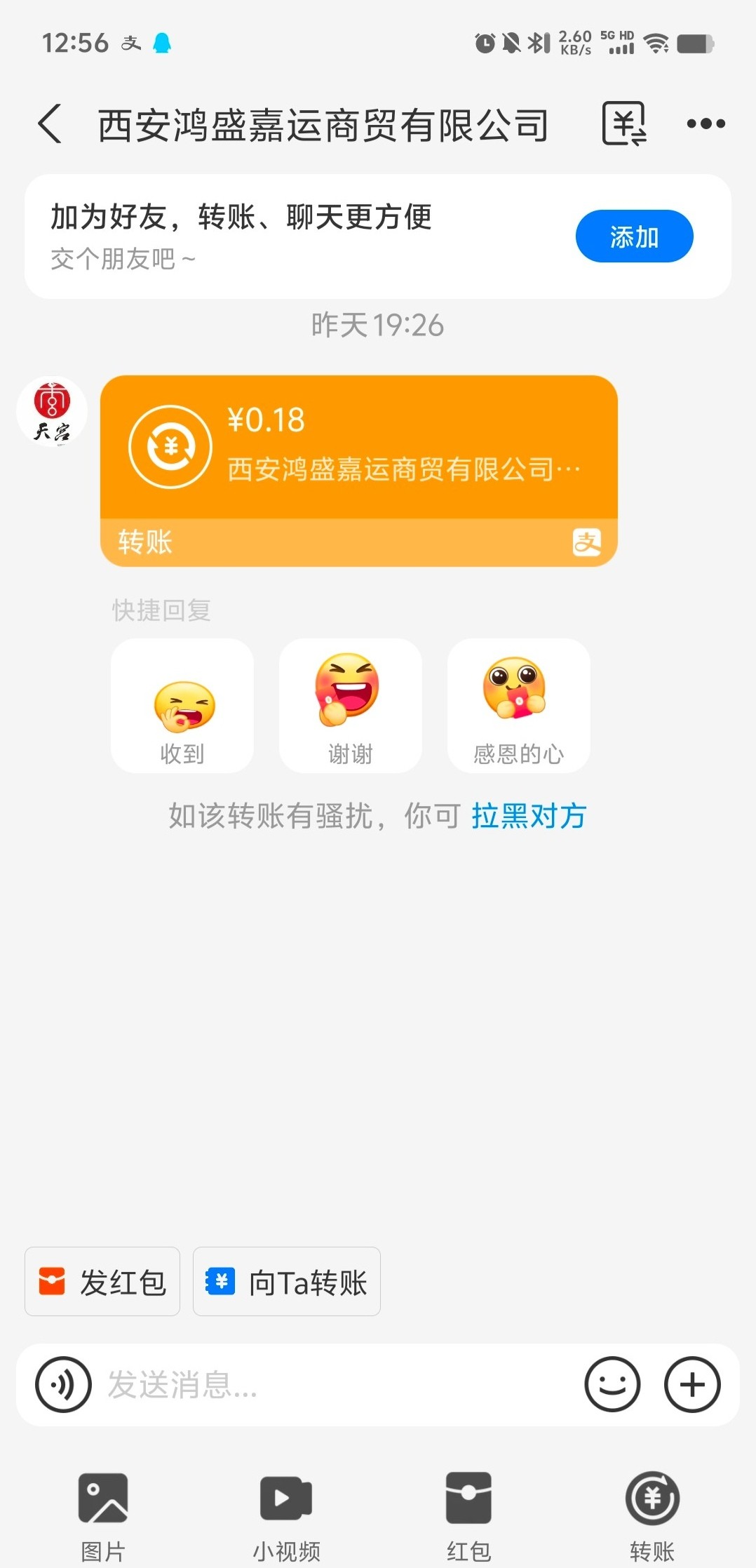Tap the 向Ta转账 chip

[287, 1282]
